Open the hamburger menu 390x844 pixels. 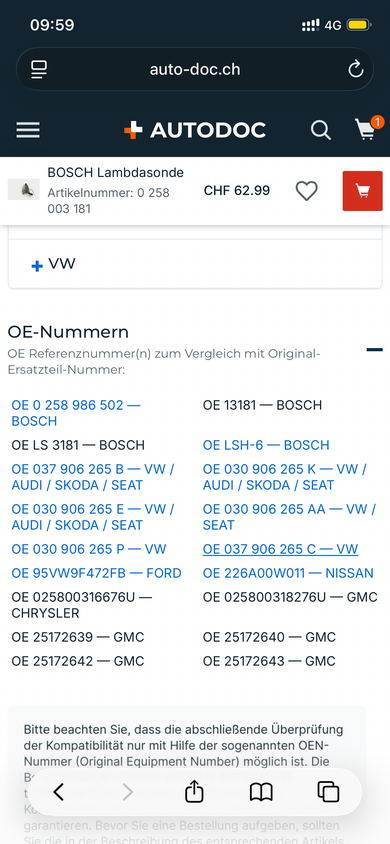click(x=28, y=130)
